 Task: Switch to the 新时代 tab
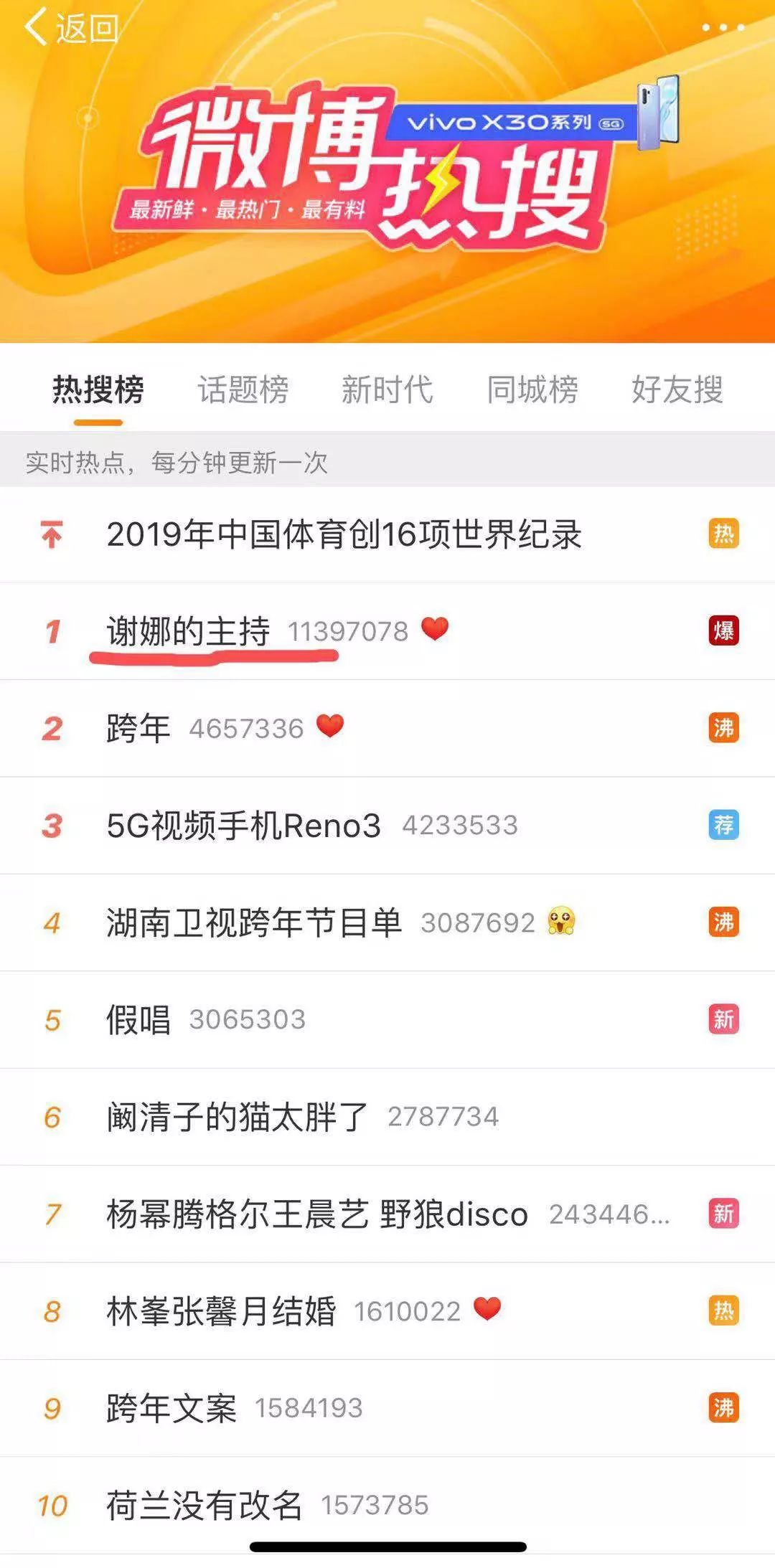click(x=387, y=390)
